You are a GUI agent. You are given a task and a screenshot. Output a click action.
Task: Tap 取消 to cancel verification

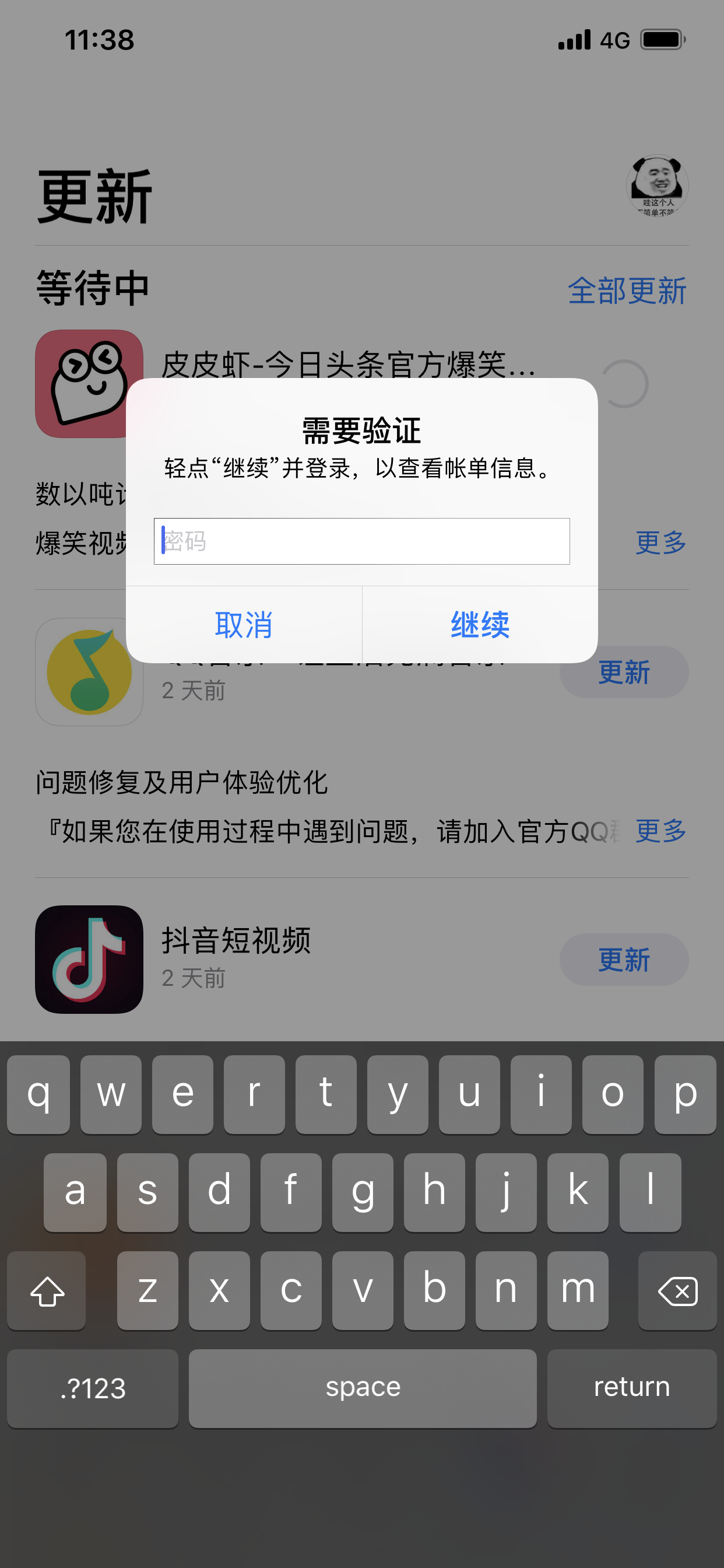243,625
